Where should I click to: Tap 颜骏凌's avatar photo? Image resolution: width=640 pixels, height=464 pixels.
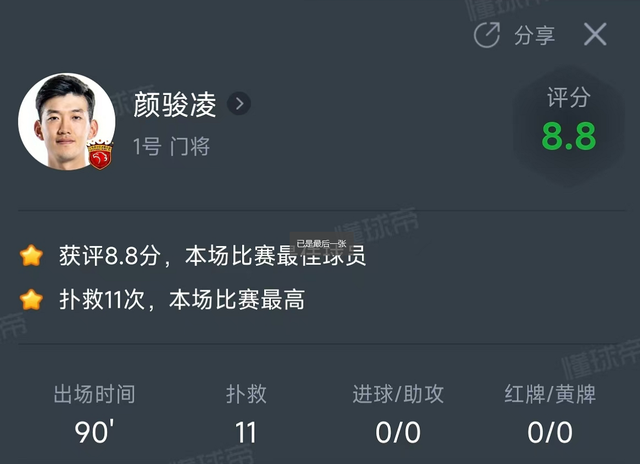coord(66,121)
